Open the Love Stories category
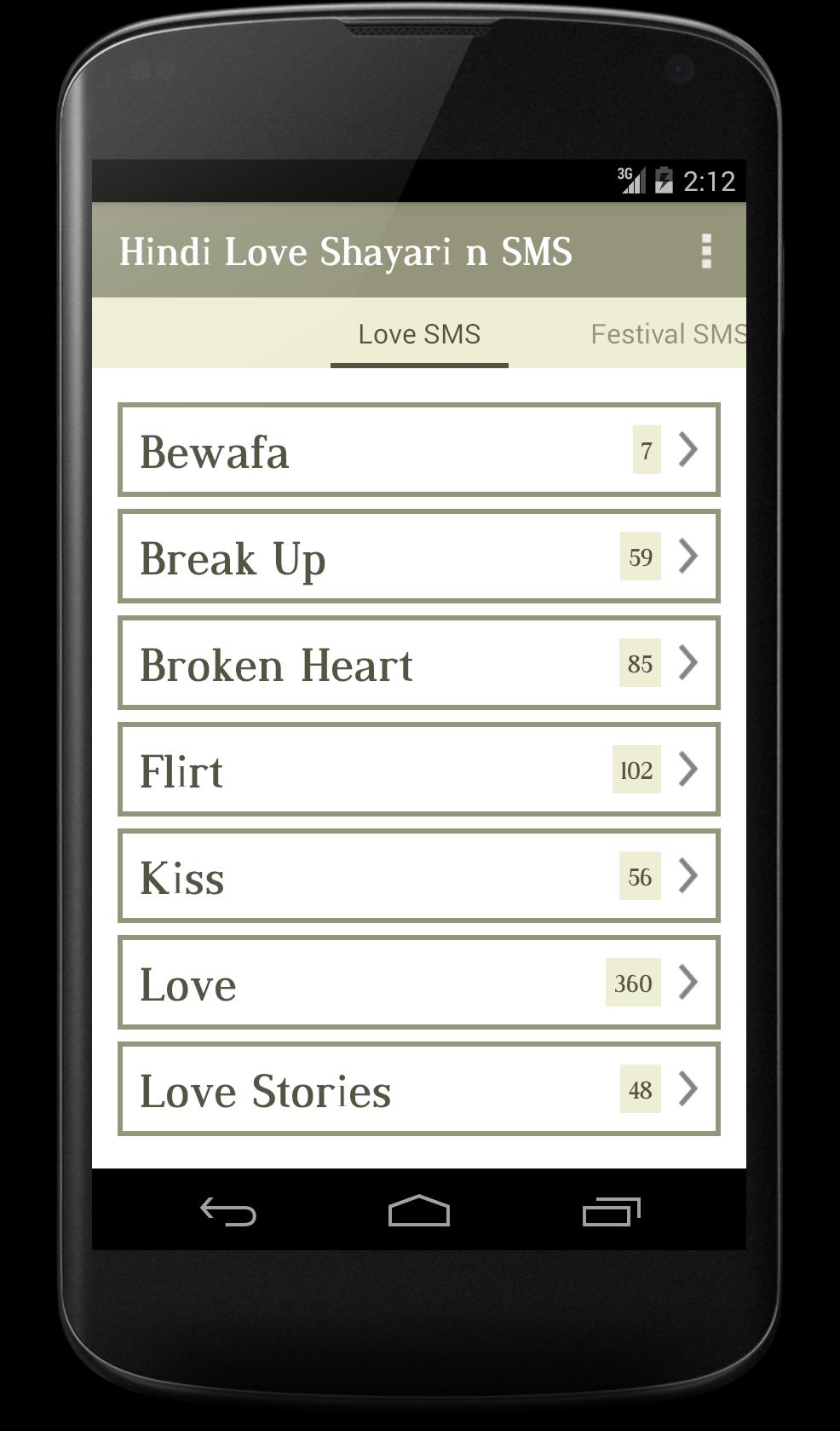The image size is (840, 1431). point(418,1089)
